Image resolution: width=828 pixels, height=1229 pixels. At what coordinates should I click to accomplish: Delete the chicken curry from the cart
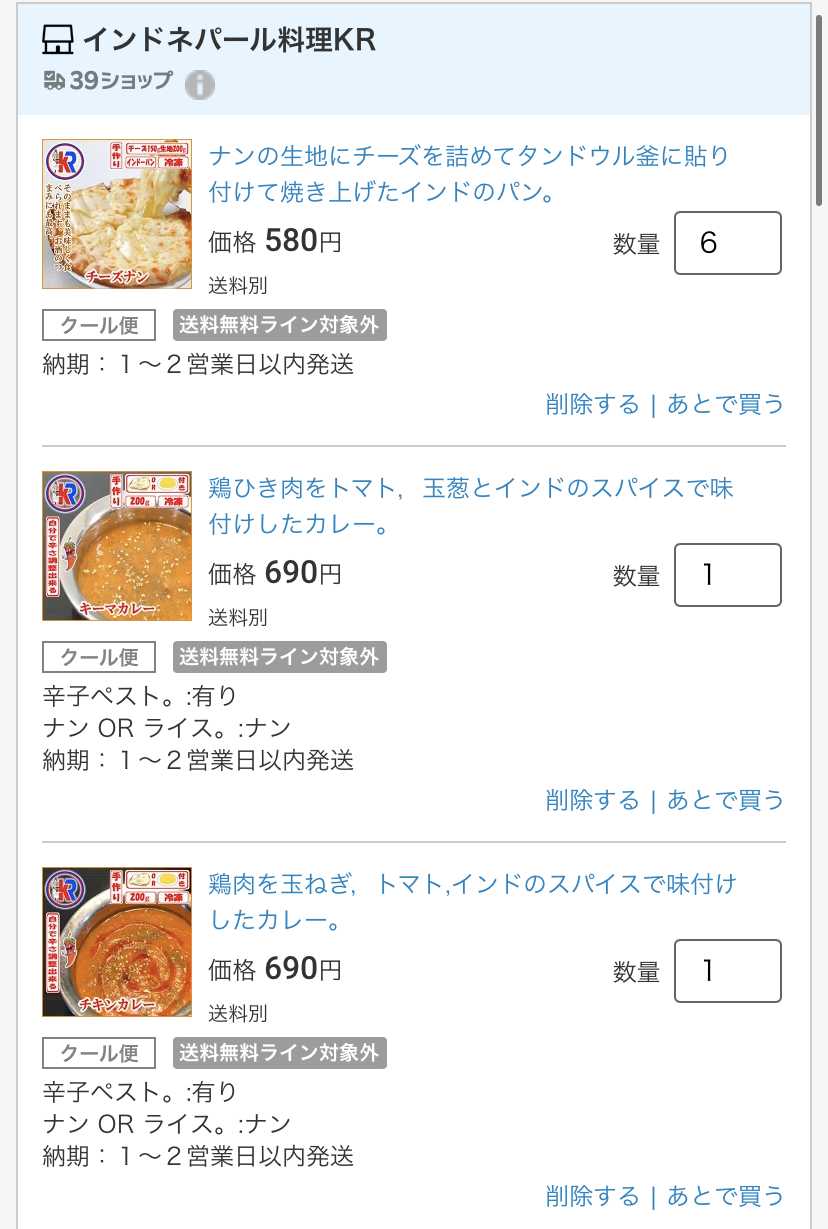pos(592,1196)
